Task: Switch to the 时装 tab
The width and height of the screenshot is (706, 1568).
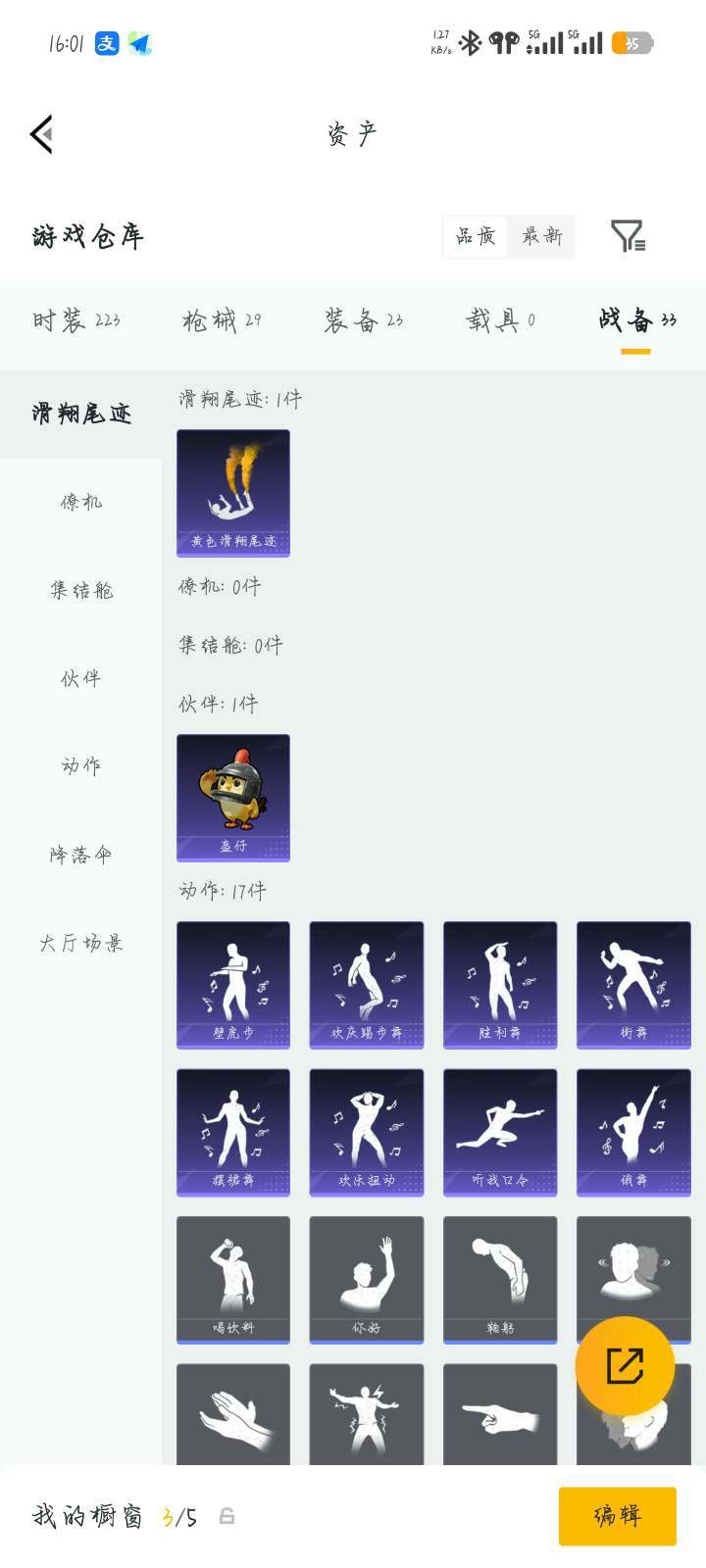Action: (x=76, y=320)
